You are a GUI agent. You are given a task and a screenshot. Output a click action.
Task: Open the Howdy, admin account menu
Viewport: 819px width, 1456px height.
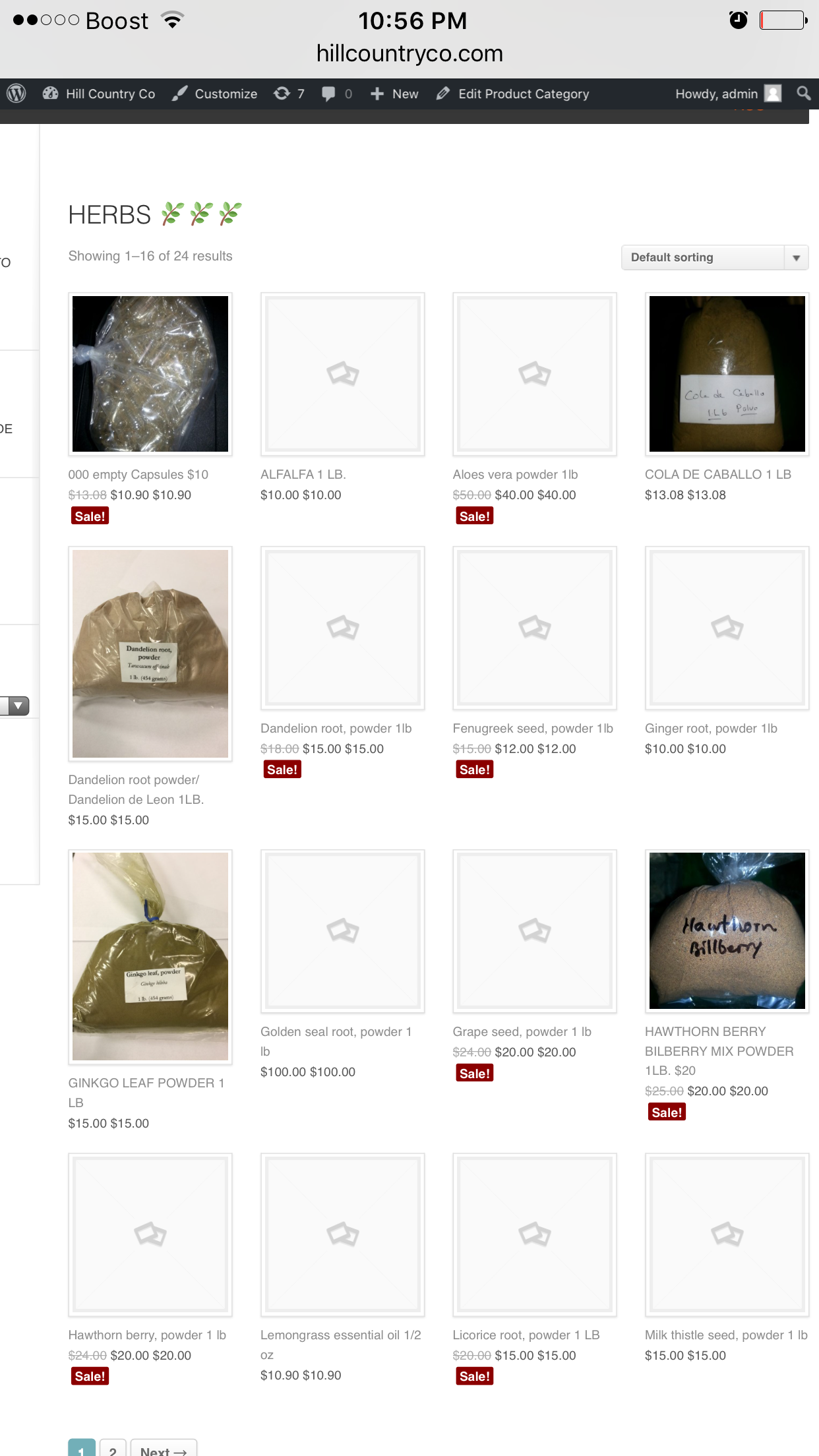click(727, 94)
